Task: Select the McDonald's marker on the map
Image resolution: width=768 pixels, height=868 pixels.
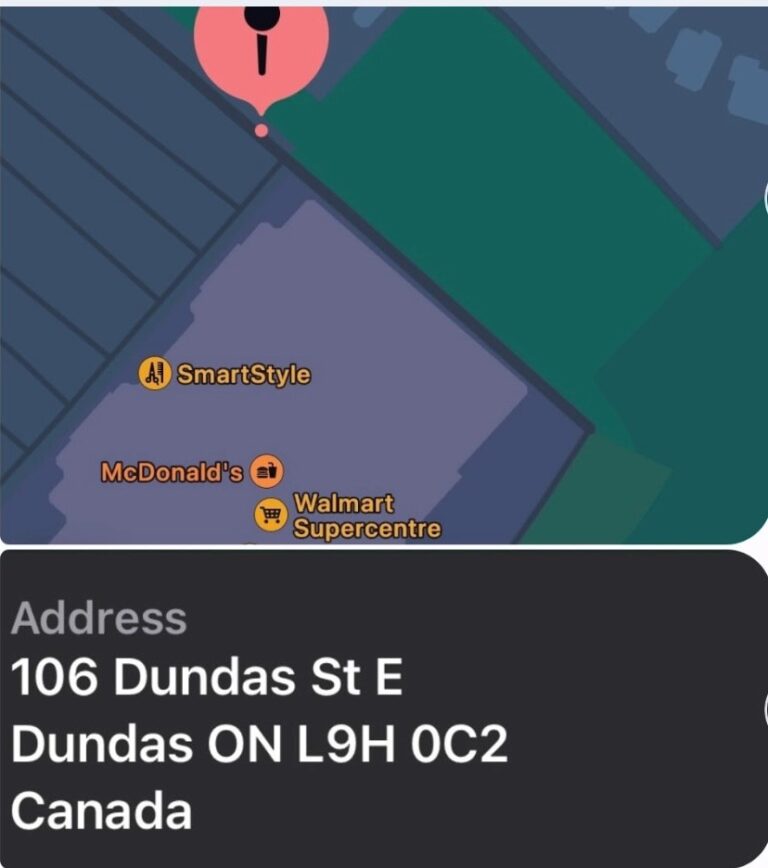Action: [x=267, y=469]
